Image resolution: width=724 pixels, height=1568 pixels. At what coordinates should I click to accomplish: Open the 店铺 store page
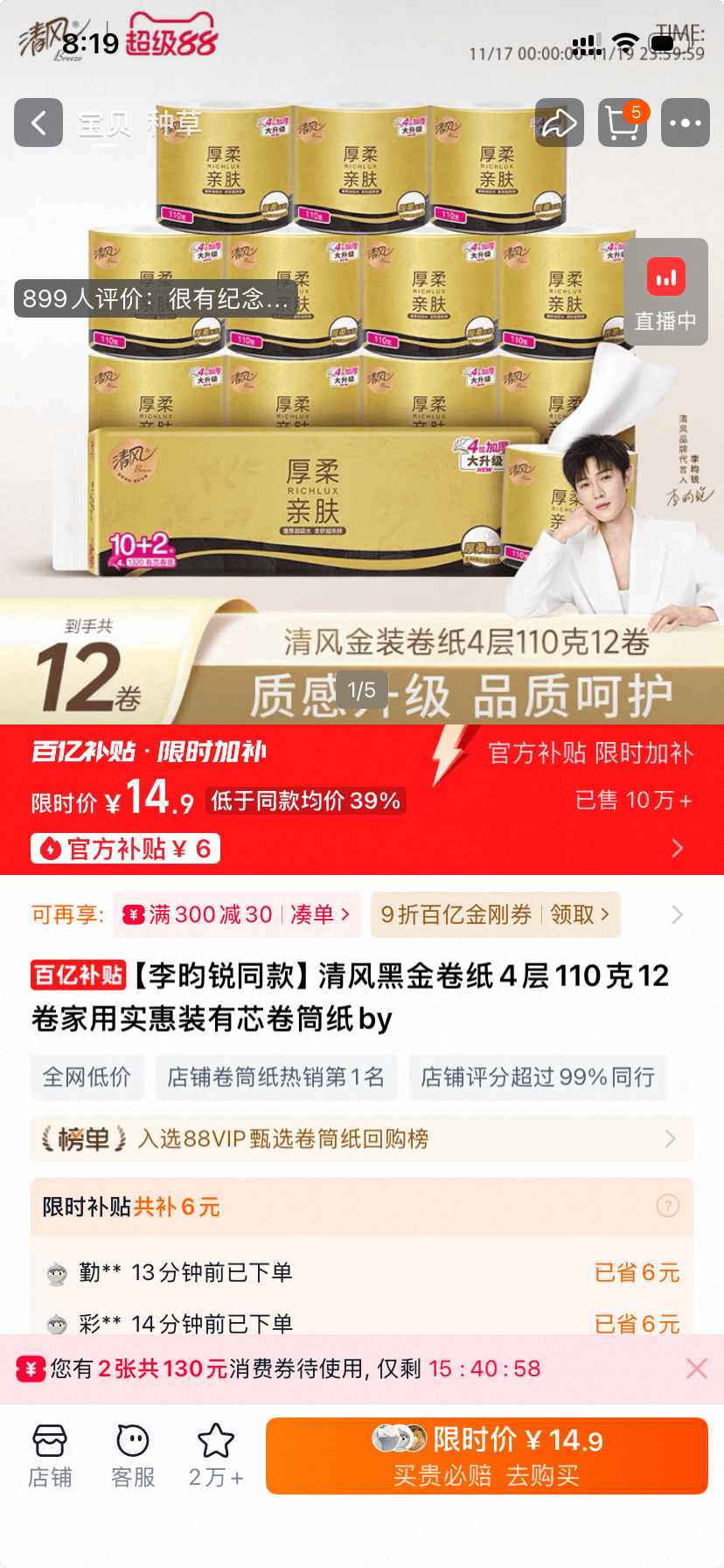click(x=50, y=1456)
